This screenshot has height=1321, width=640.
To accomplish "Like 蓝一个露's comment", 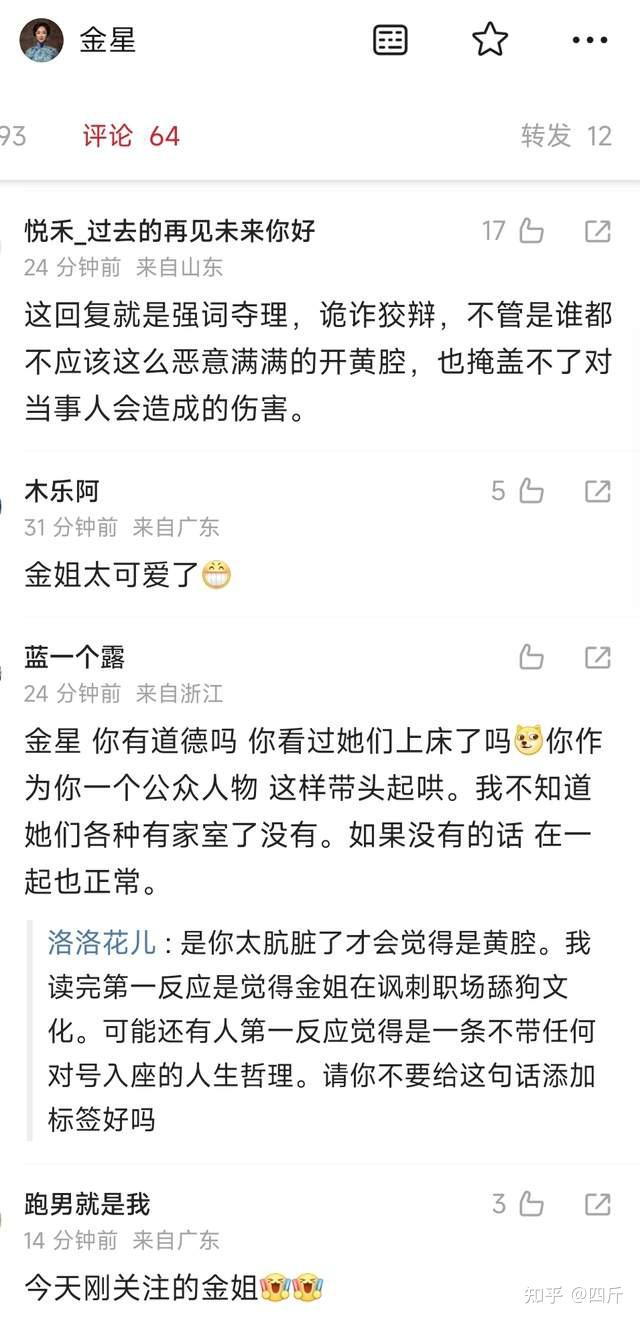I will click(x=531, y=657).
